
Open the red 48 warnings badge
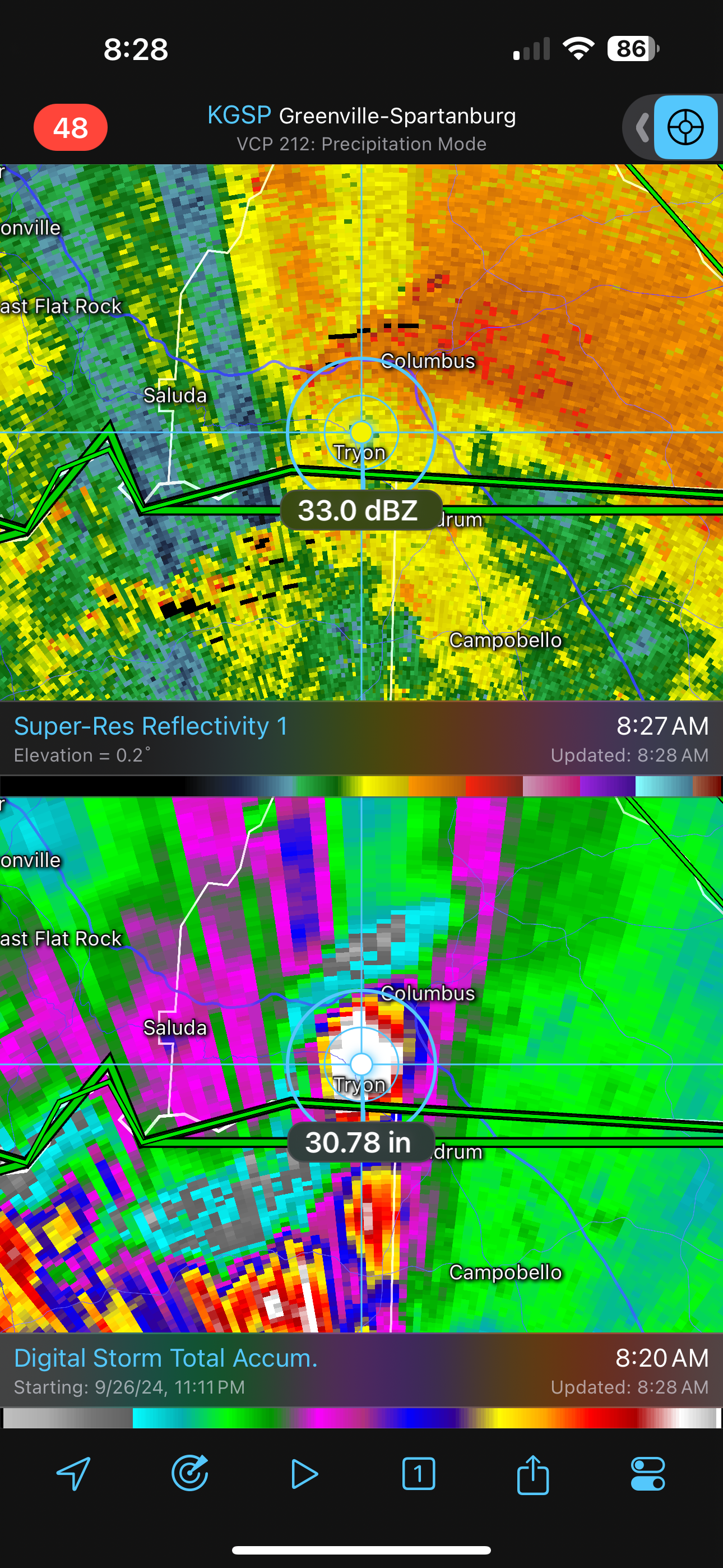click(71, 127)
